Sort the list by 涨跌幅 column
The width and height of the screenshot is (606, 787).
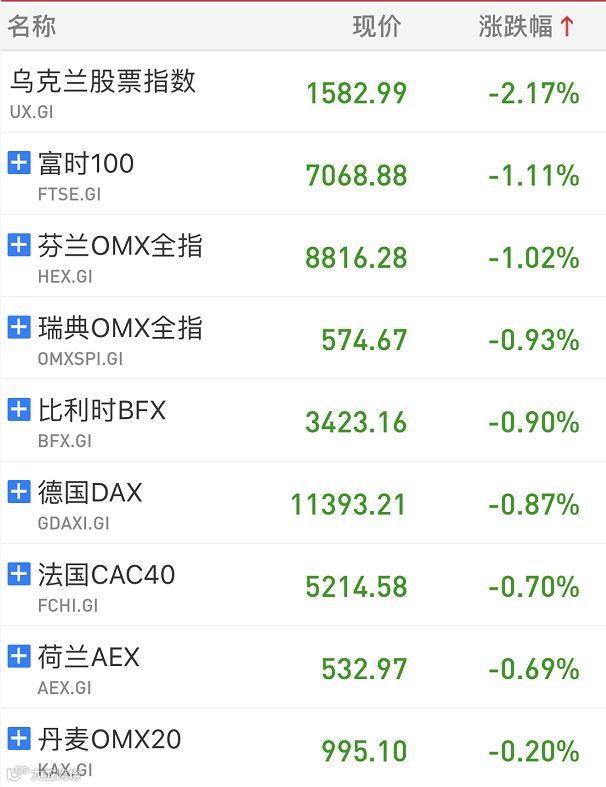tap(526, 27)
